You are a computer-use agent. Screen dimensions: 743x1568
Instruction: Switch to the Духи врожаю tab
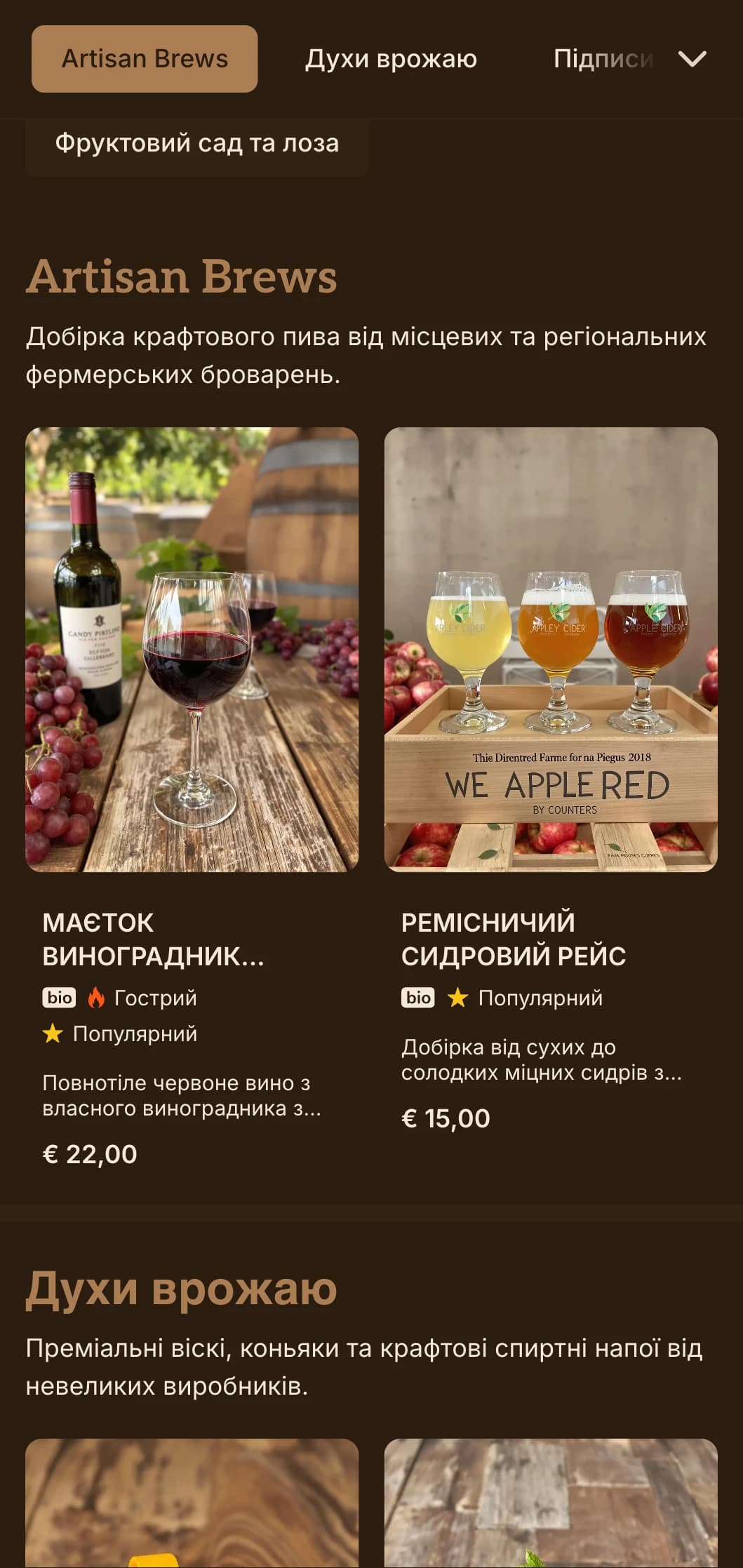click(391, 59)
